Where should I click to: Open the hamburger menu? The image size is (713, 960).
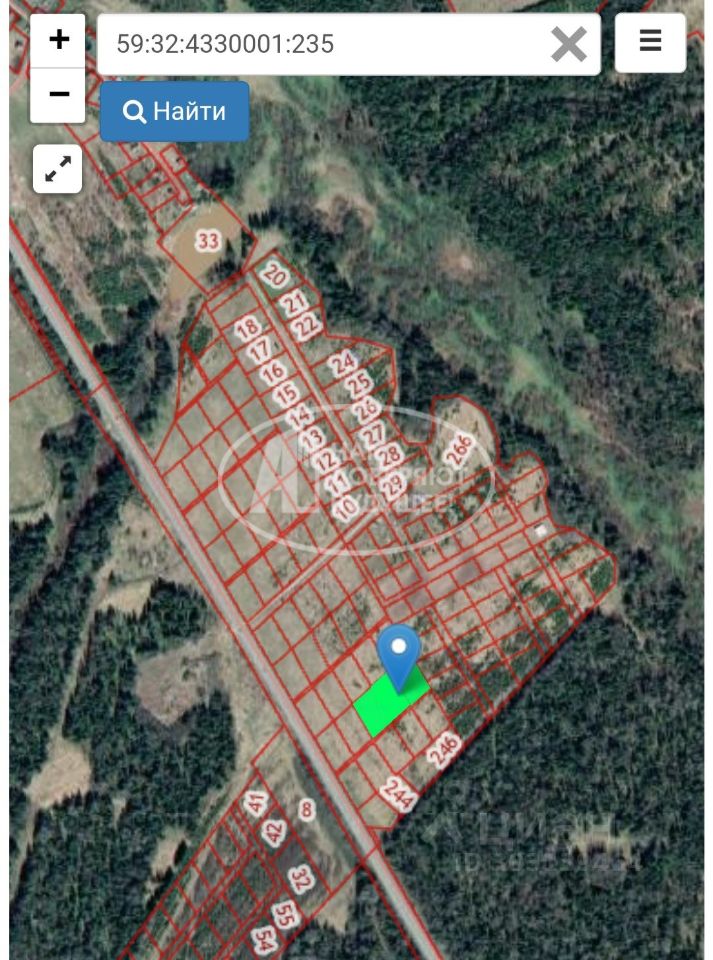point(650,42)
